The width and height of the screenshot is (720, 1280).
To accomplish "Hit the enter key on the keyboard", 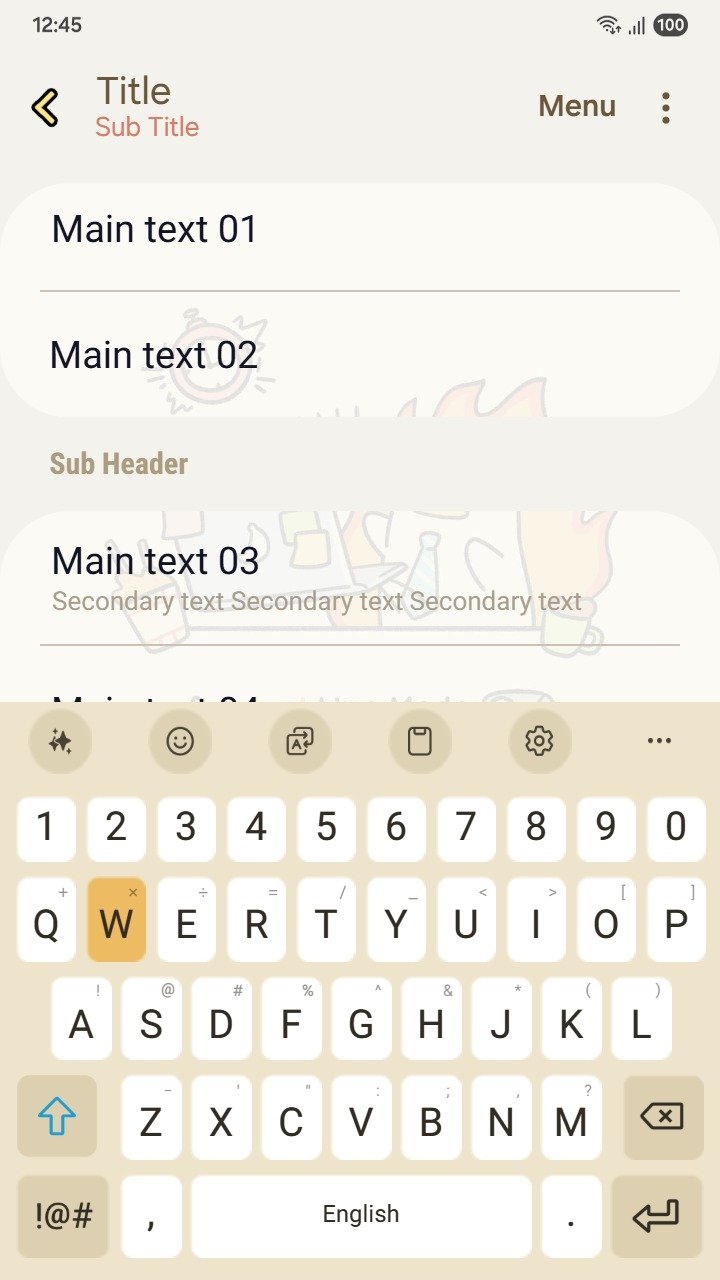I will [656, 1215].
